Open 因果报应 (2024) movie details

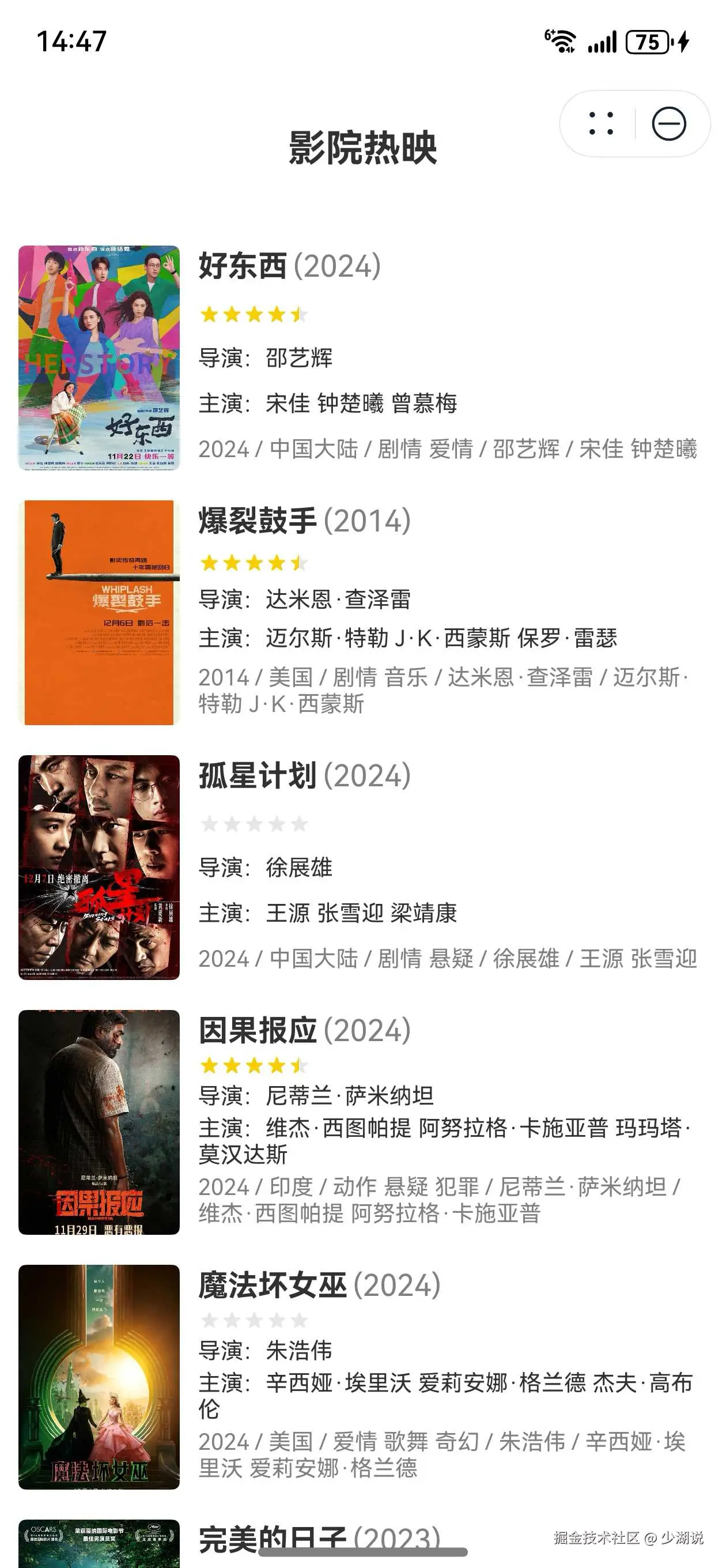point(304,1031)
